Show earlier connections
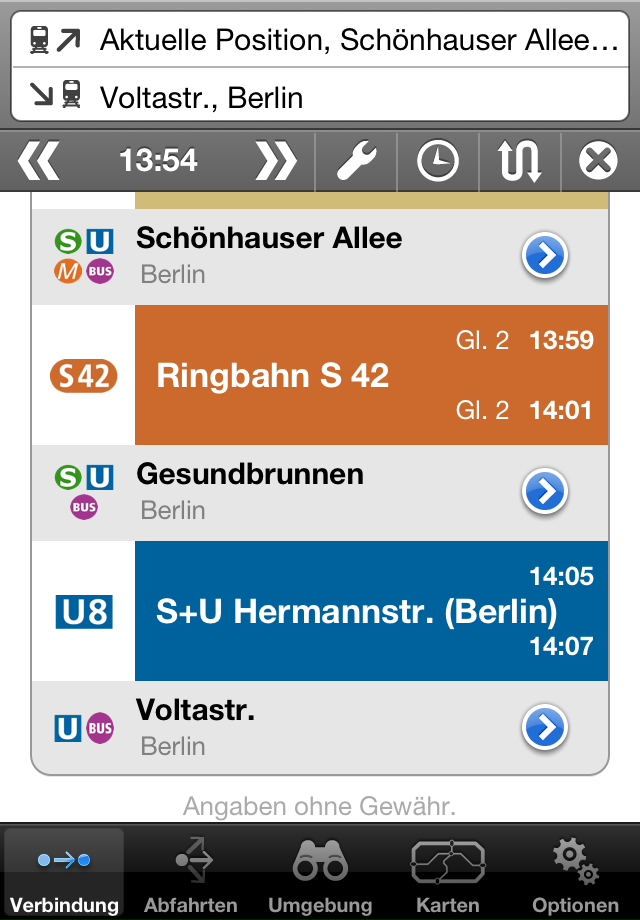Image resolution: width=640 pixels, height=920 pixels. pos(40,160)
